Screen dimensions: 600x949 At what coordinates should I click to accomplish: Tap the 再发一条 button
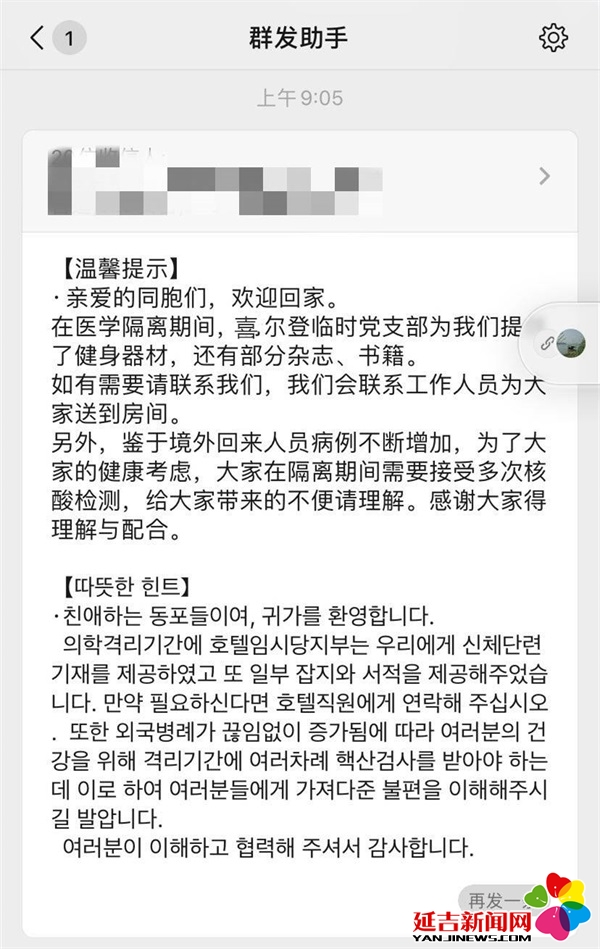click(497, 899)
